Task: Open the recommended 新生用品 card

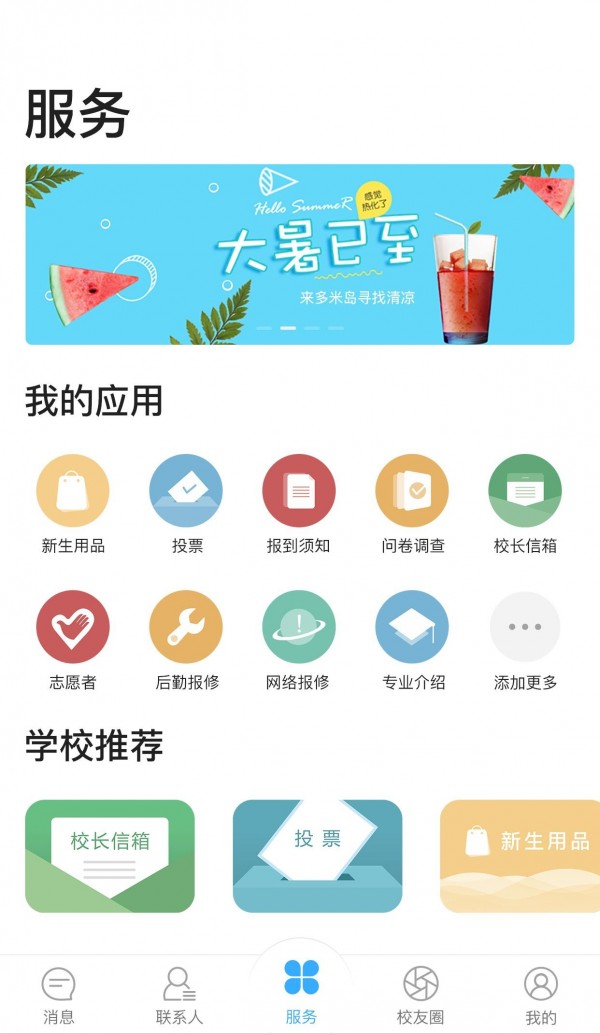Action: coord(520,856)
